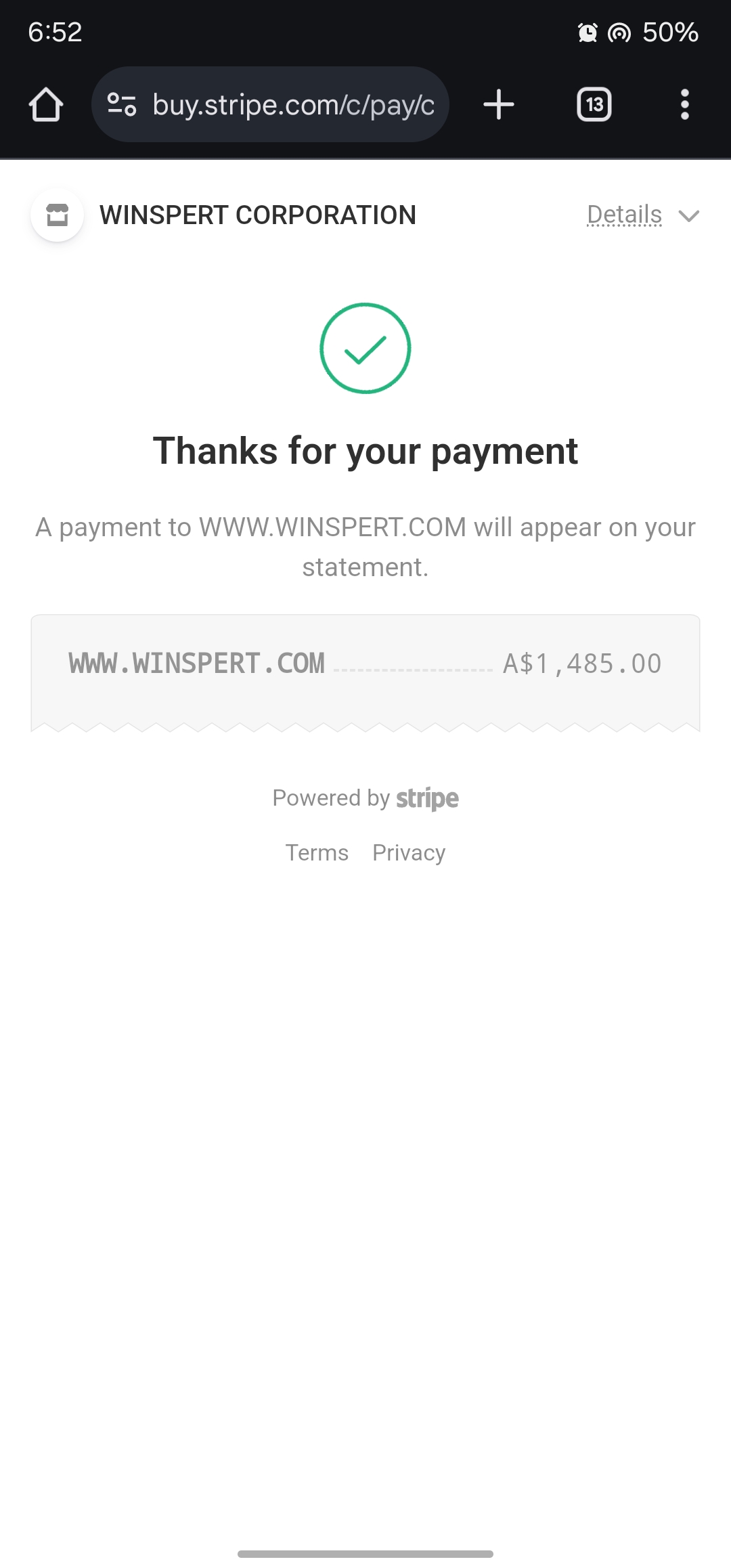This screenshot has width=731, height=1568.
Task: Open the Stripe Terms link
Action: point(317,852)
